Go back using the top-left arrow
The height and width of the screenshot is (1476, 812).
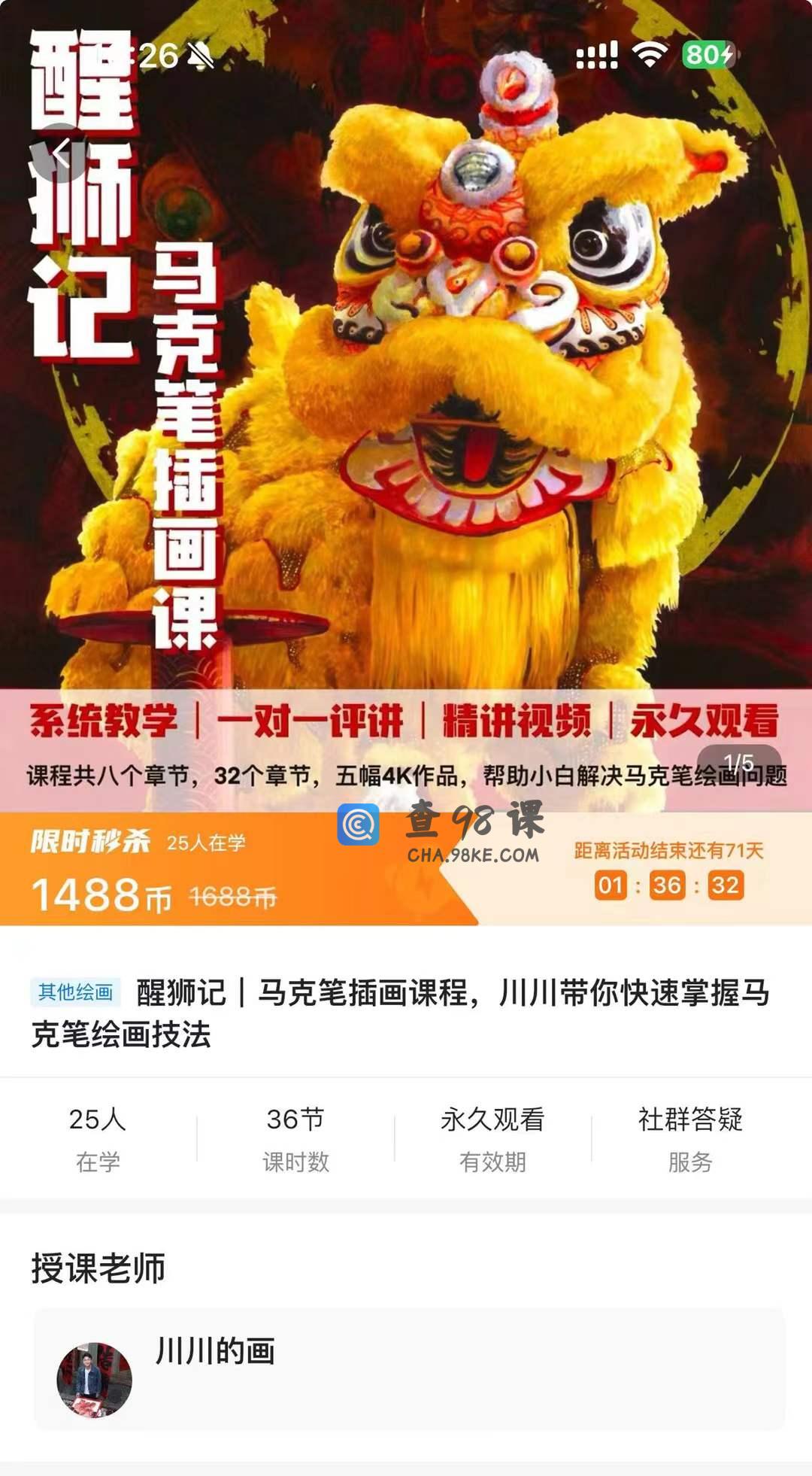[x=61, y=153]
